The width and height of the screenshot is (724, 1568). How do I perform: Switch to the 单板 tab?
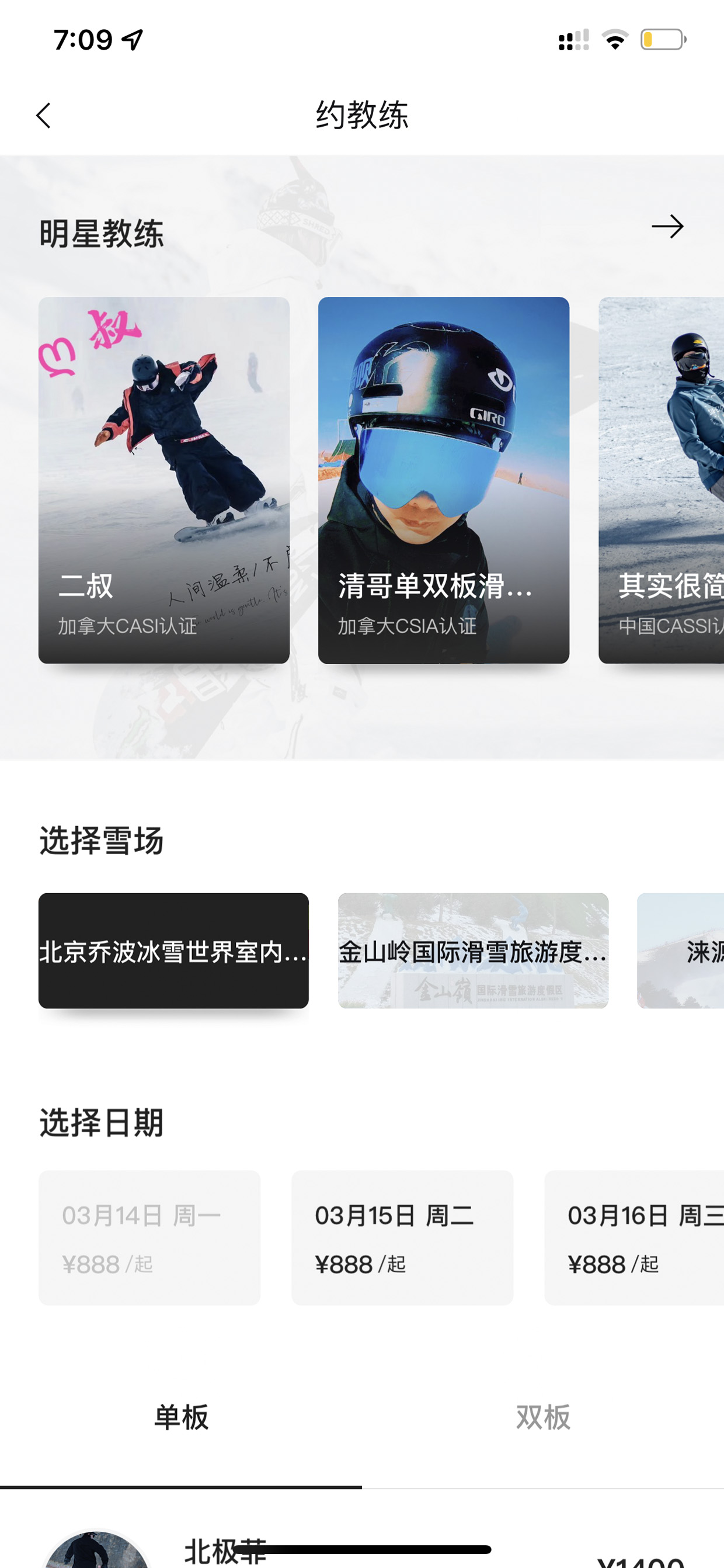coord(180,1418)
